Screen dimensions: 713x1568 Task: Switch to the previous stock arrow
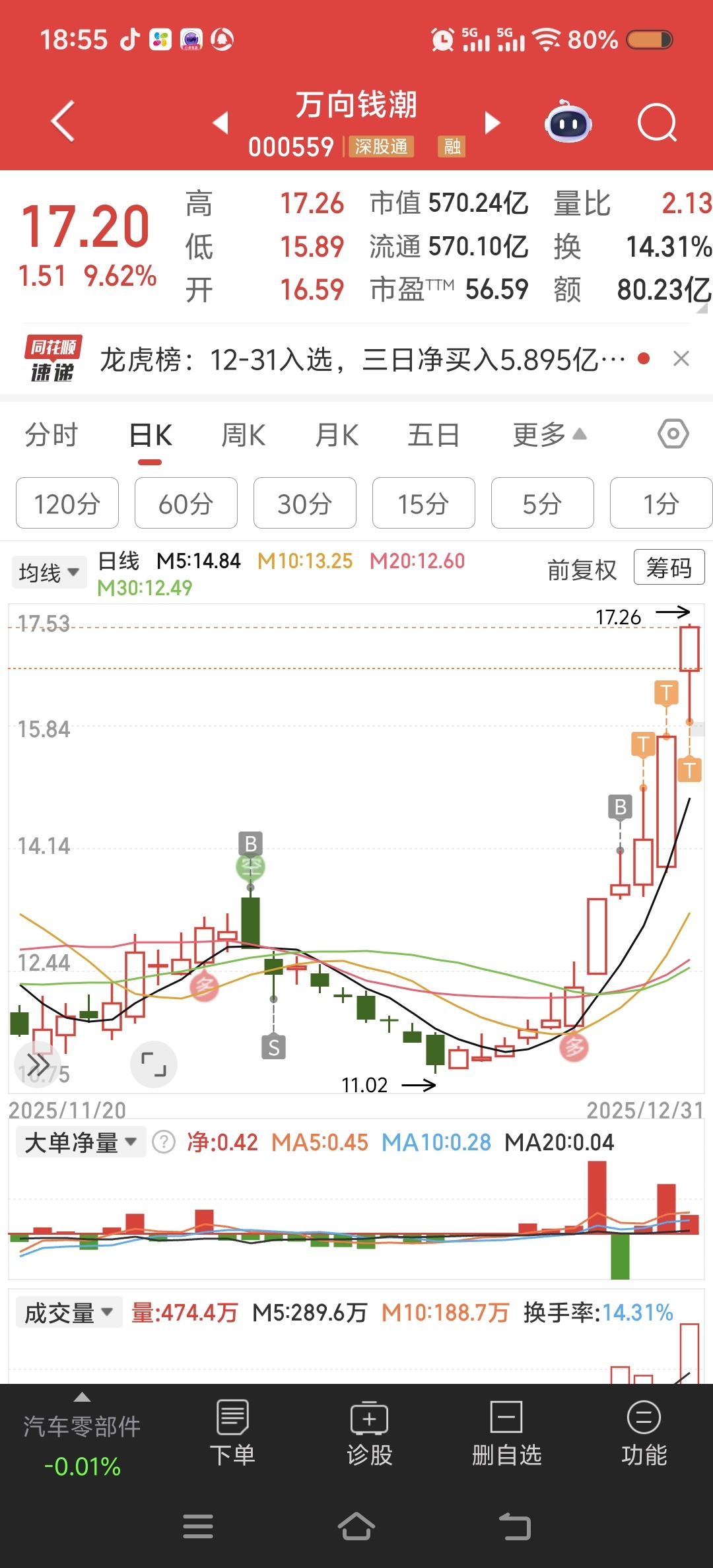[221, 123]
